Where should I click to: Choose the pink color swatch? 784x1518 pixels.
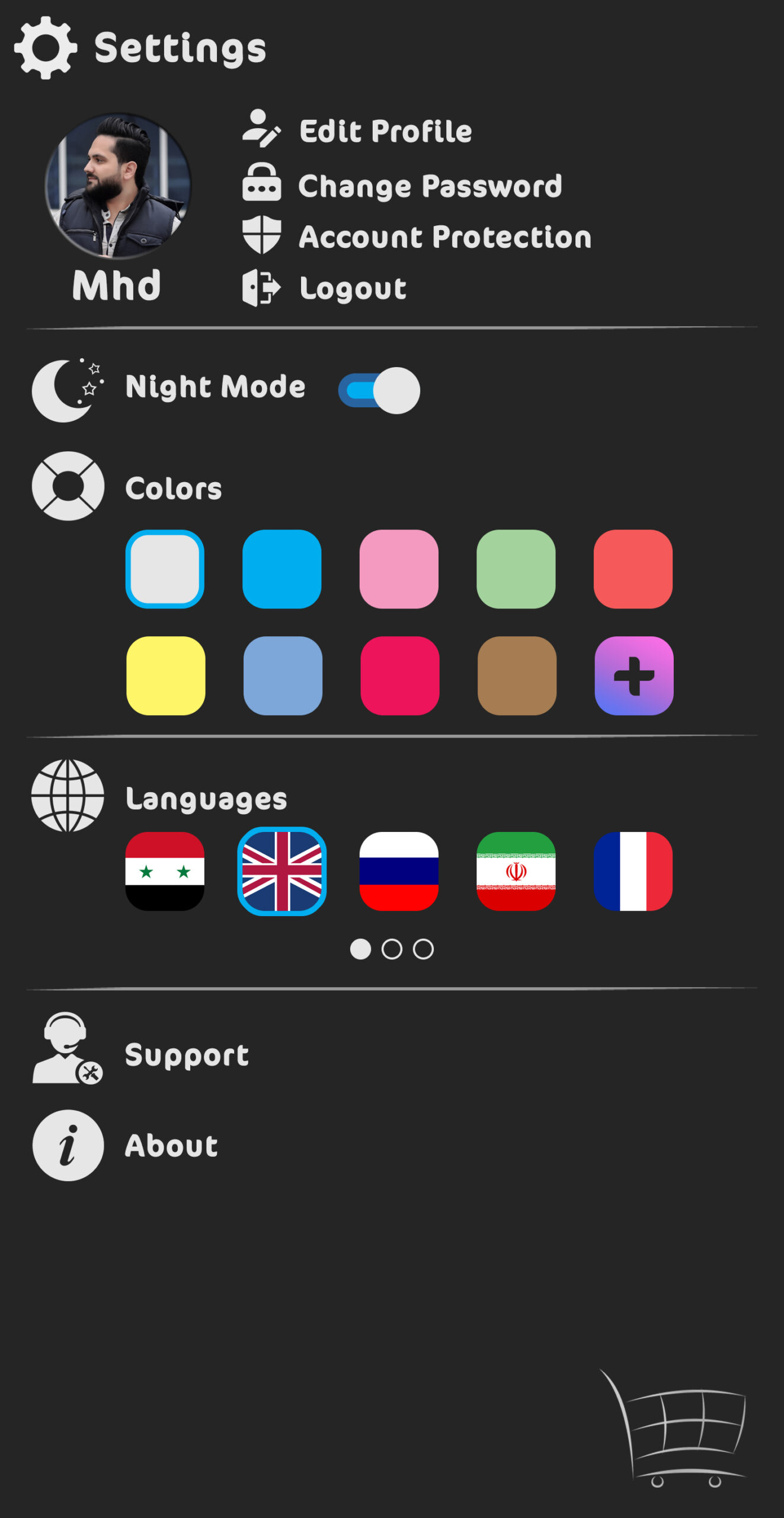click(399, 569)
